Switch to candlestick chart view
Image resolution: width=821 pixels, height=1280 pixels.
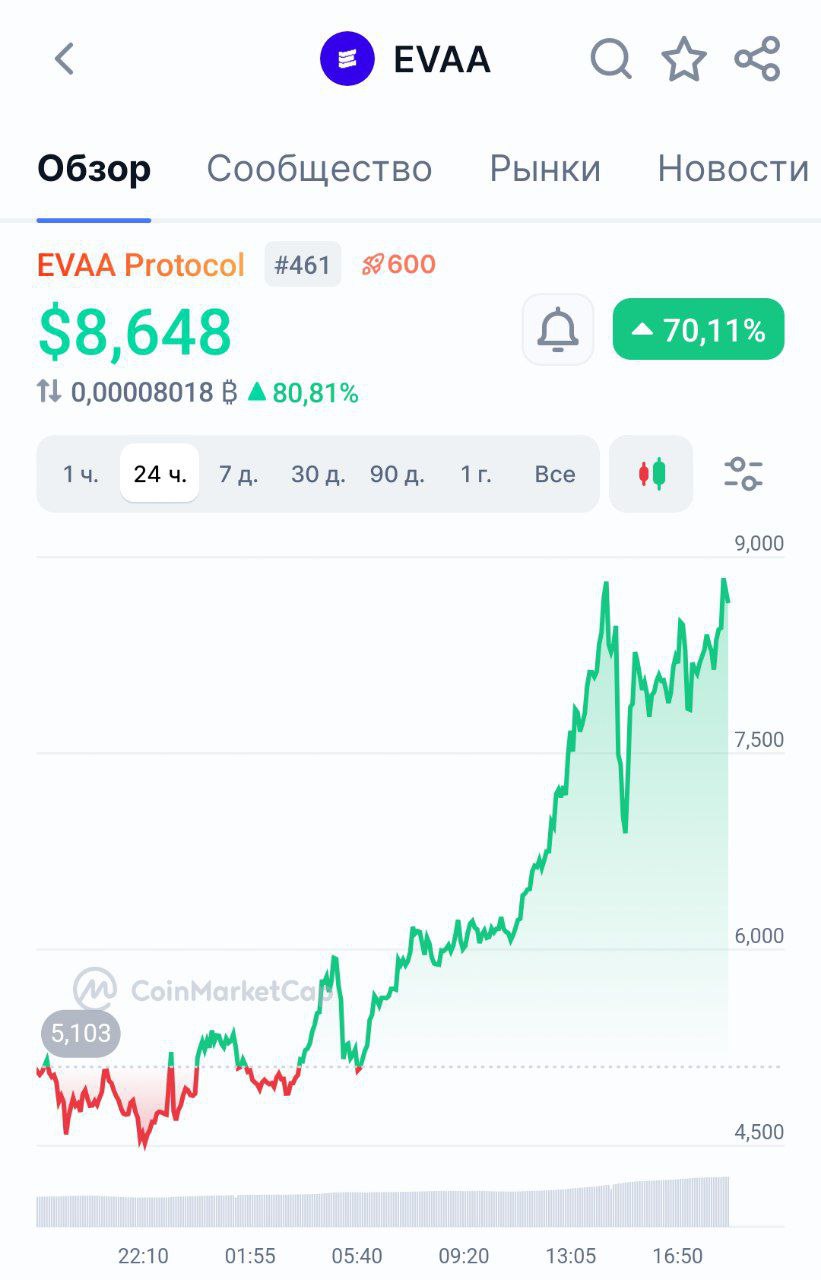coord(652,474)
